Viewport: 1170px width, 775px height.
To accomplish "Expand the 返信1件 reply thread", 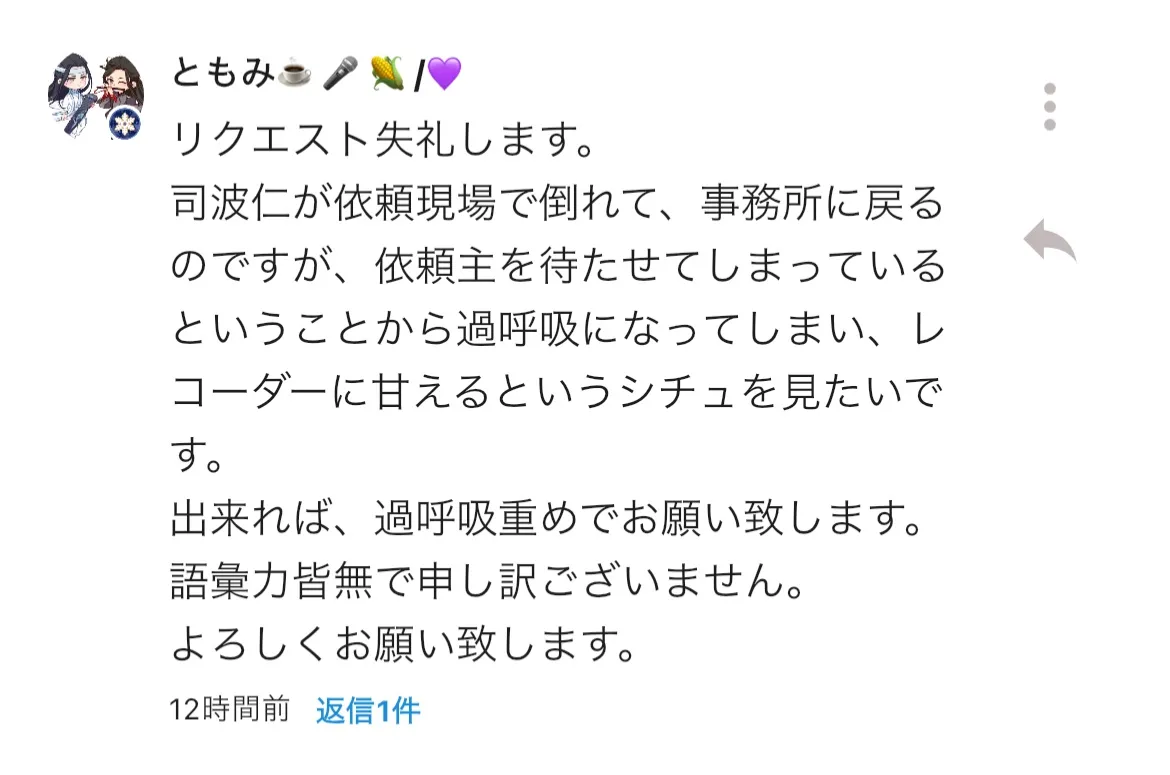I will pyautogui.click(x=368, y=711).
